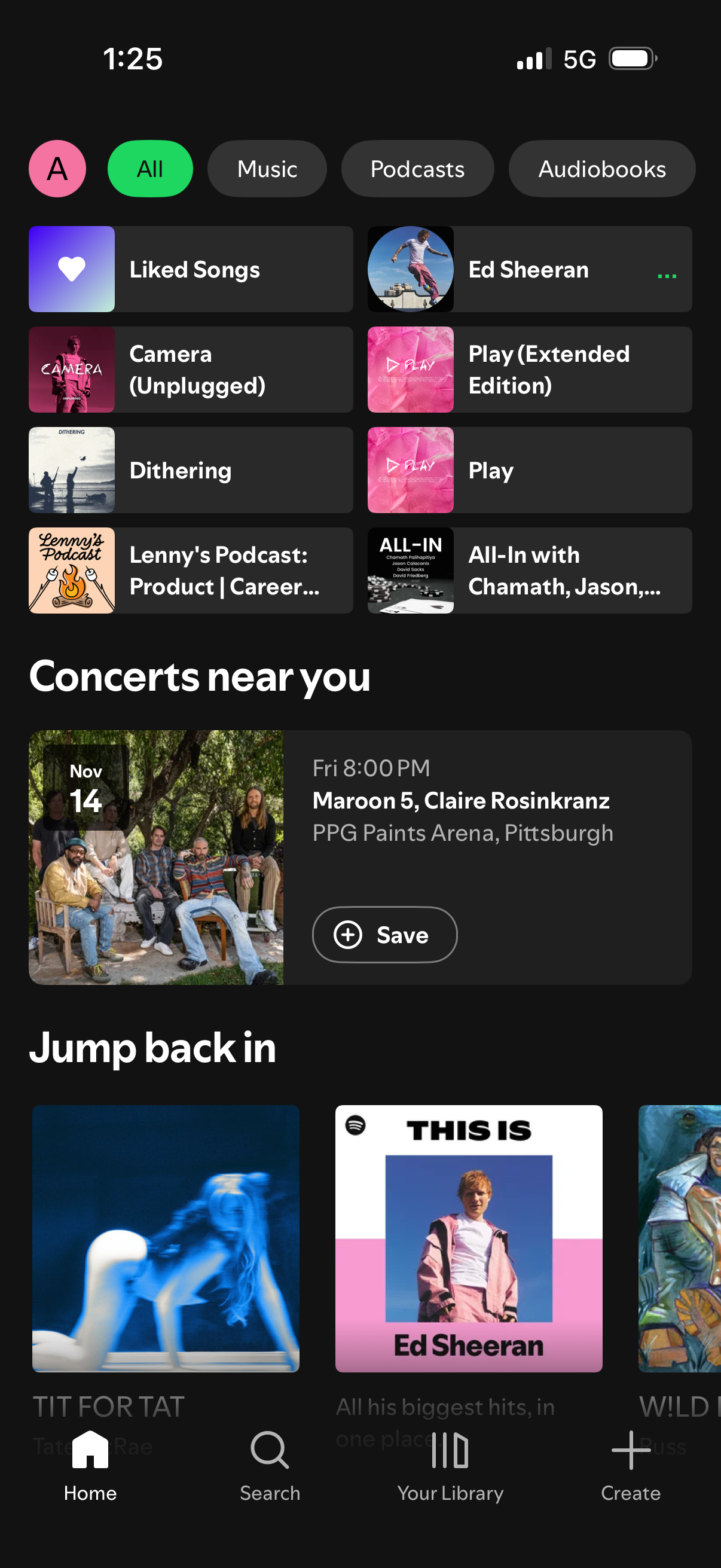Open the All-In with Chamath podcast
The width and height of the screenshot is (721, 1568).
528,571
